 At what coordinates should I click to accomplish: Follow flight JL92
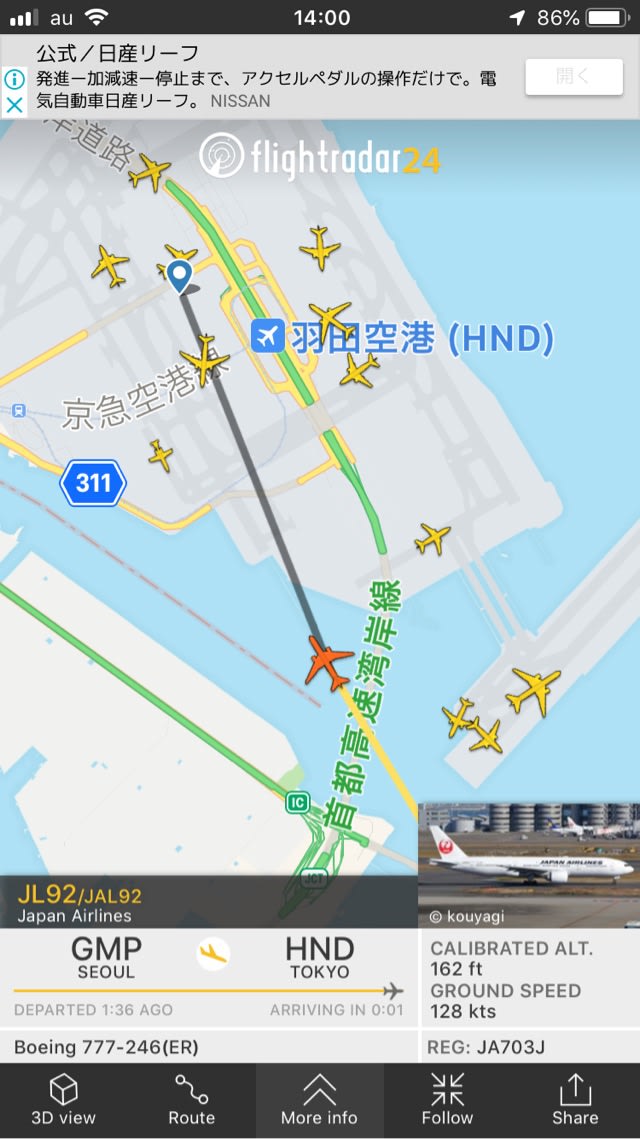tap(447, 1100)
